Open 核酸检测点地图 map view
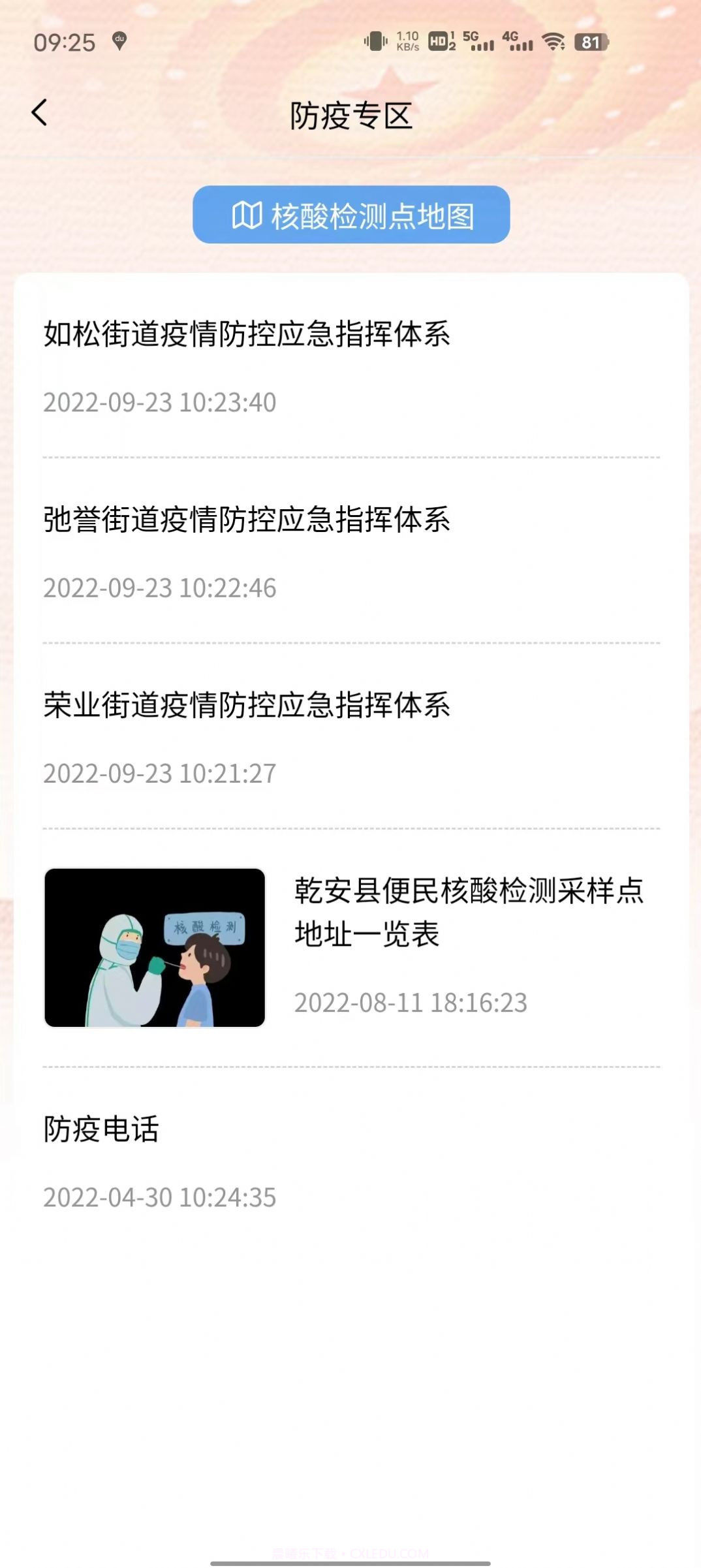Viewport: 701px width, 1568px height. pyautogui.click(x=350, y=213)
